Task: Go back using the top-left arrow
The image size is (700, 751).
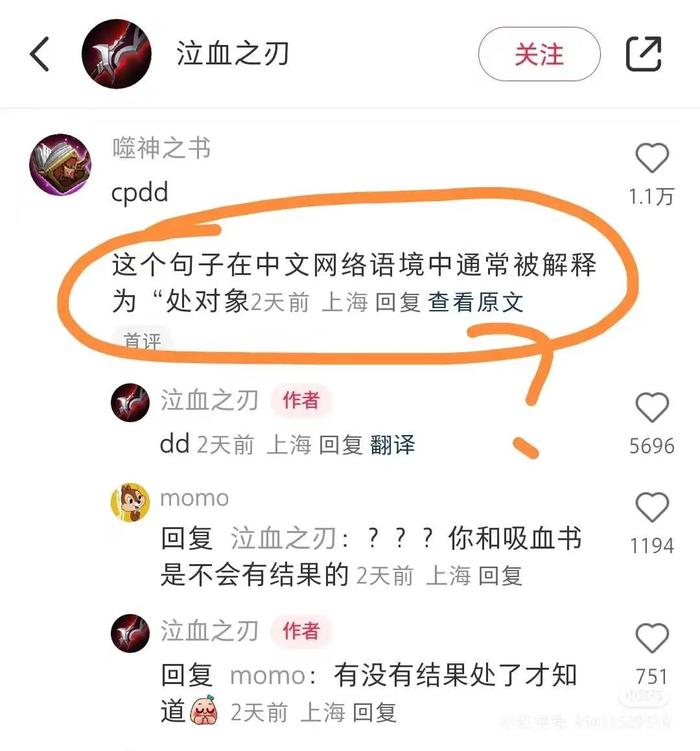Action: 40,54
